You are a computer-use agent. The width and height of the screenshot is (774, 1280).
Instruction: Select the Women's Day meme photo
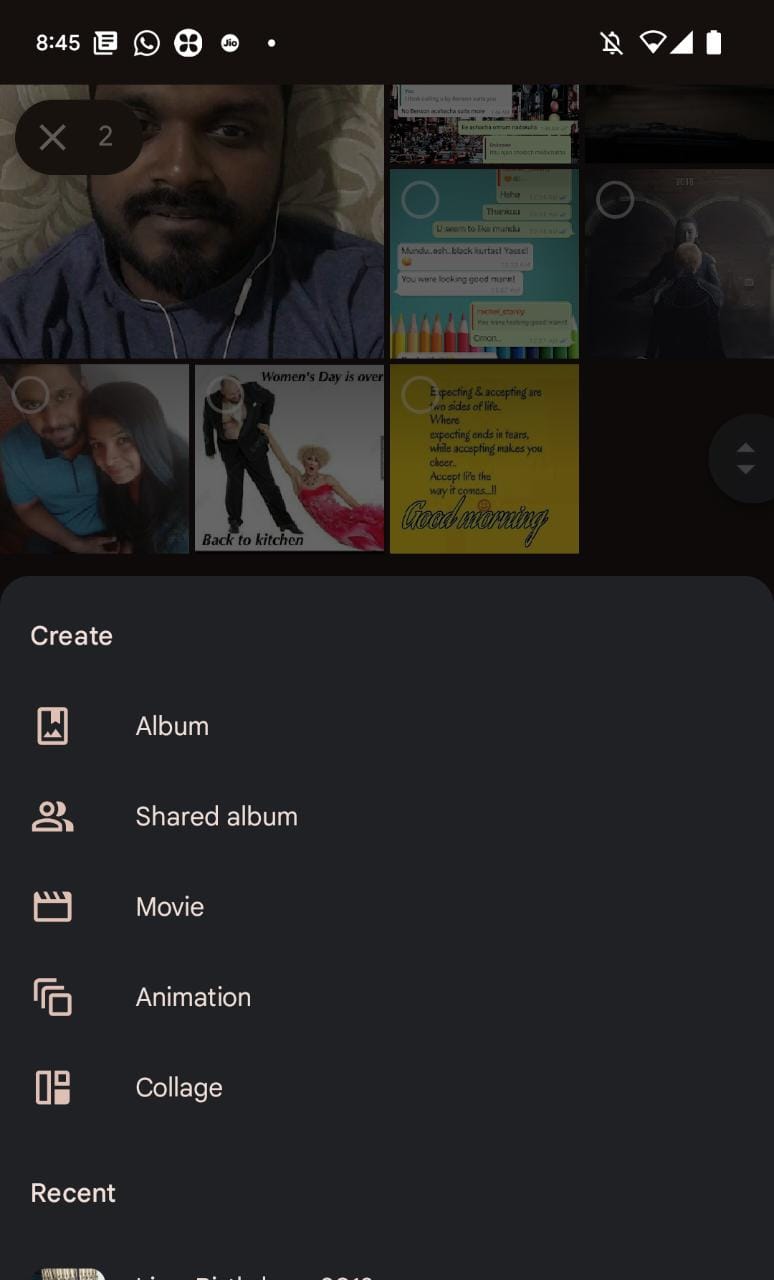(289, 459)
